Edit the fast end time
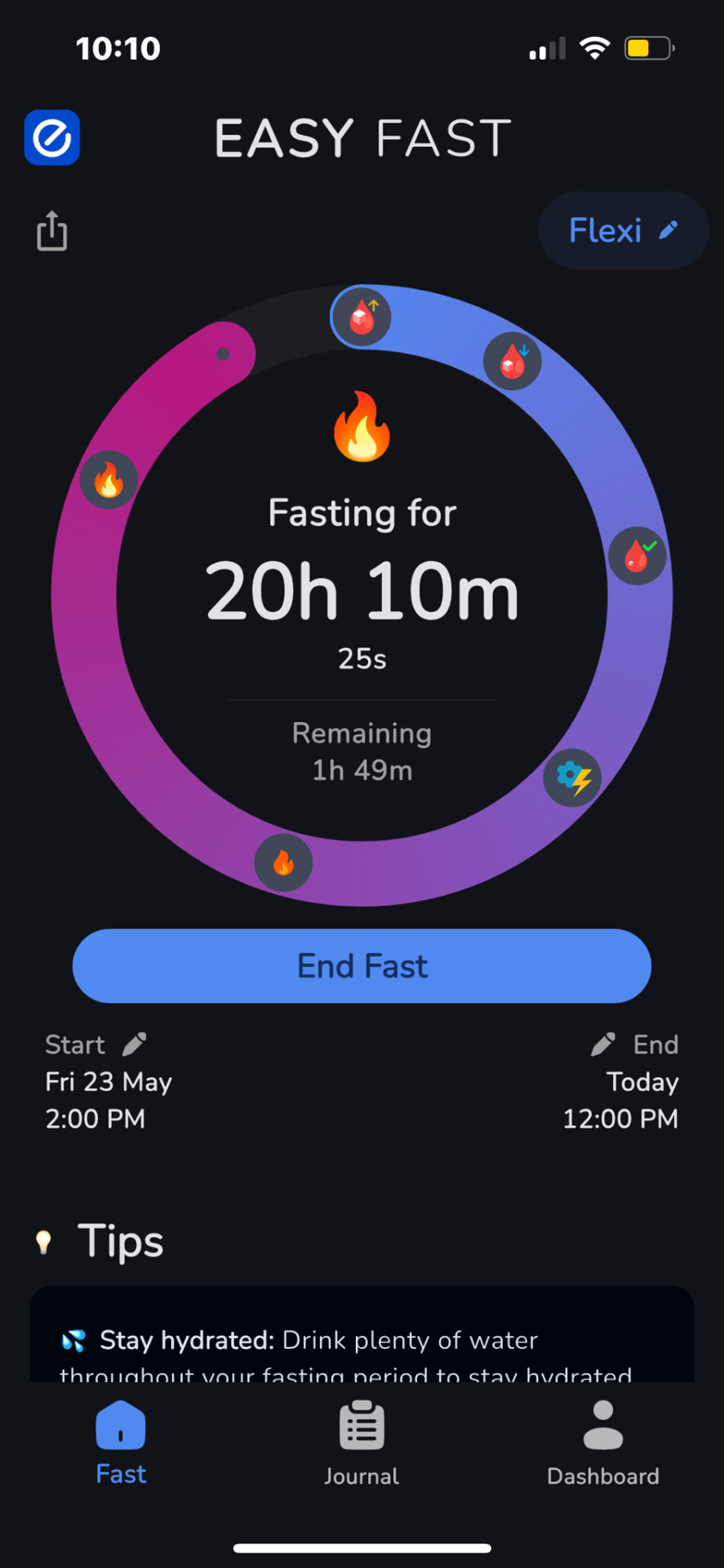 point(603,1044)
